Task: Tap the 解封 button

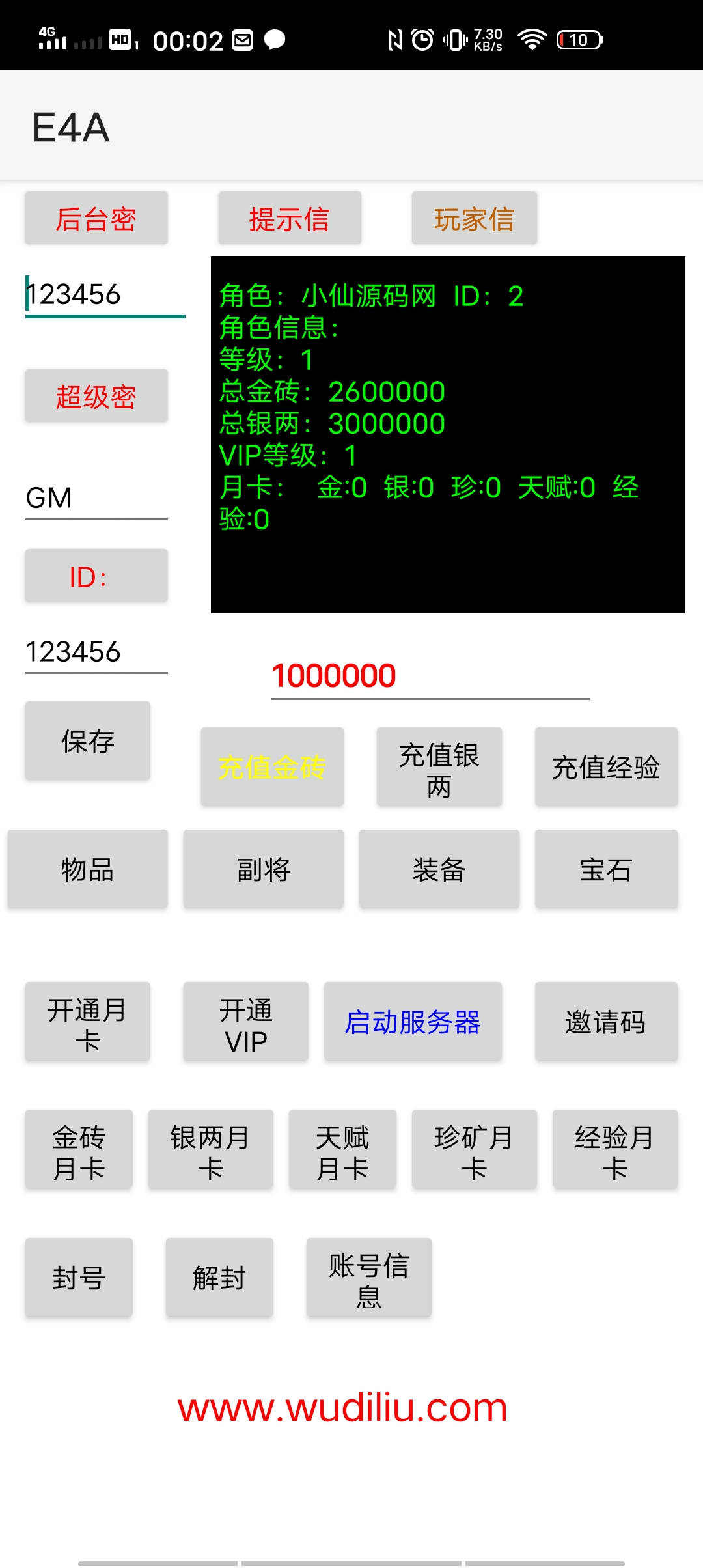Action: click(x=219, y=1278)
